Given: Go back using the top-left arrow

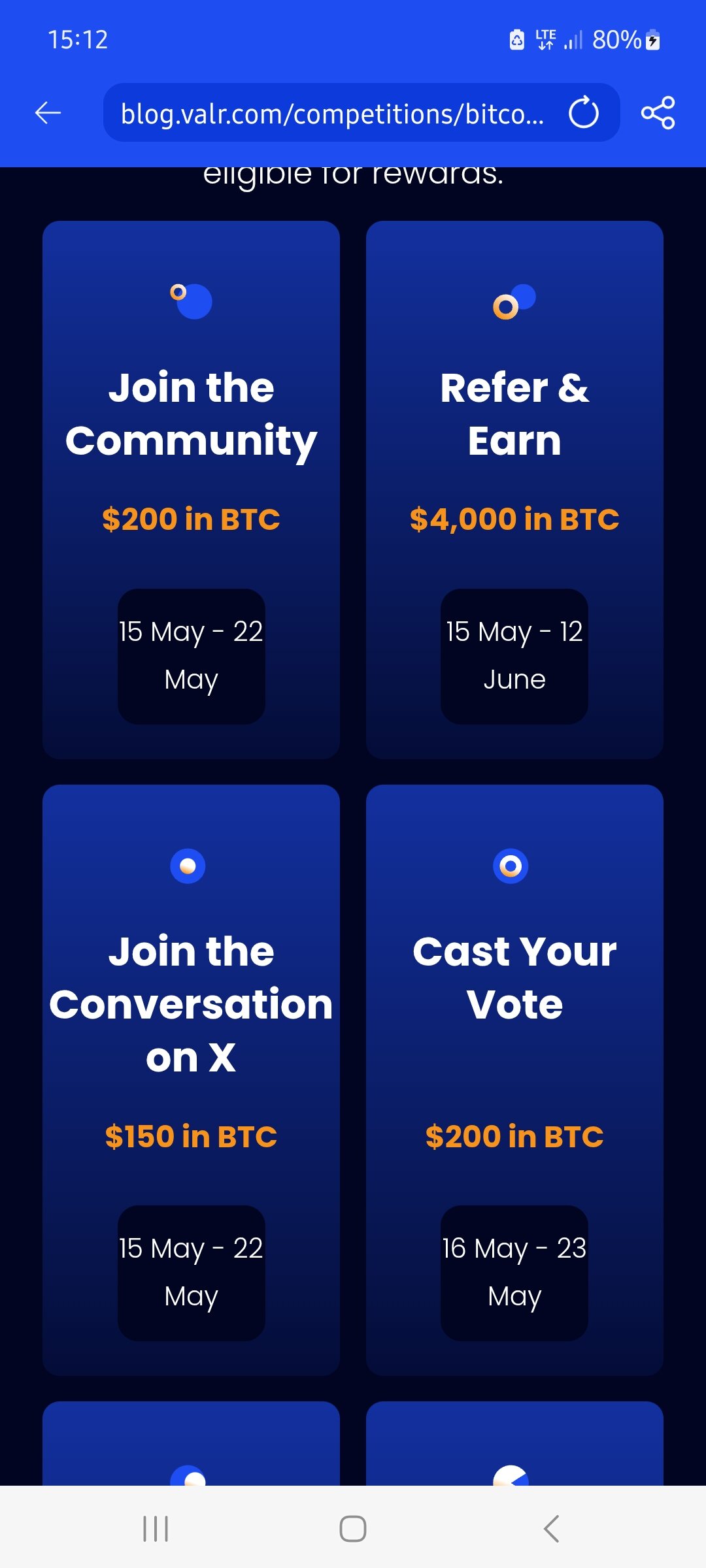Looking at the screenshot, I should tap(48, 112).
